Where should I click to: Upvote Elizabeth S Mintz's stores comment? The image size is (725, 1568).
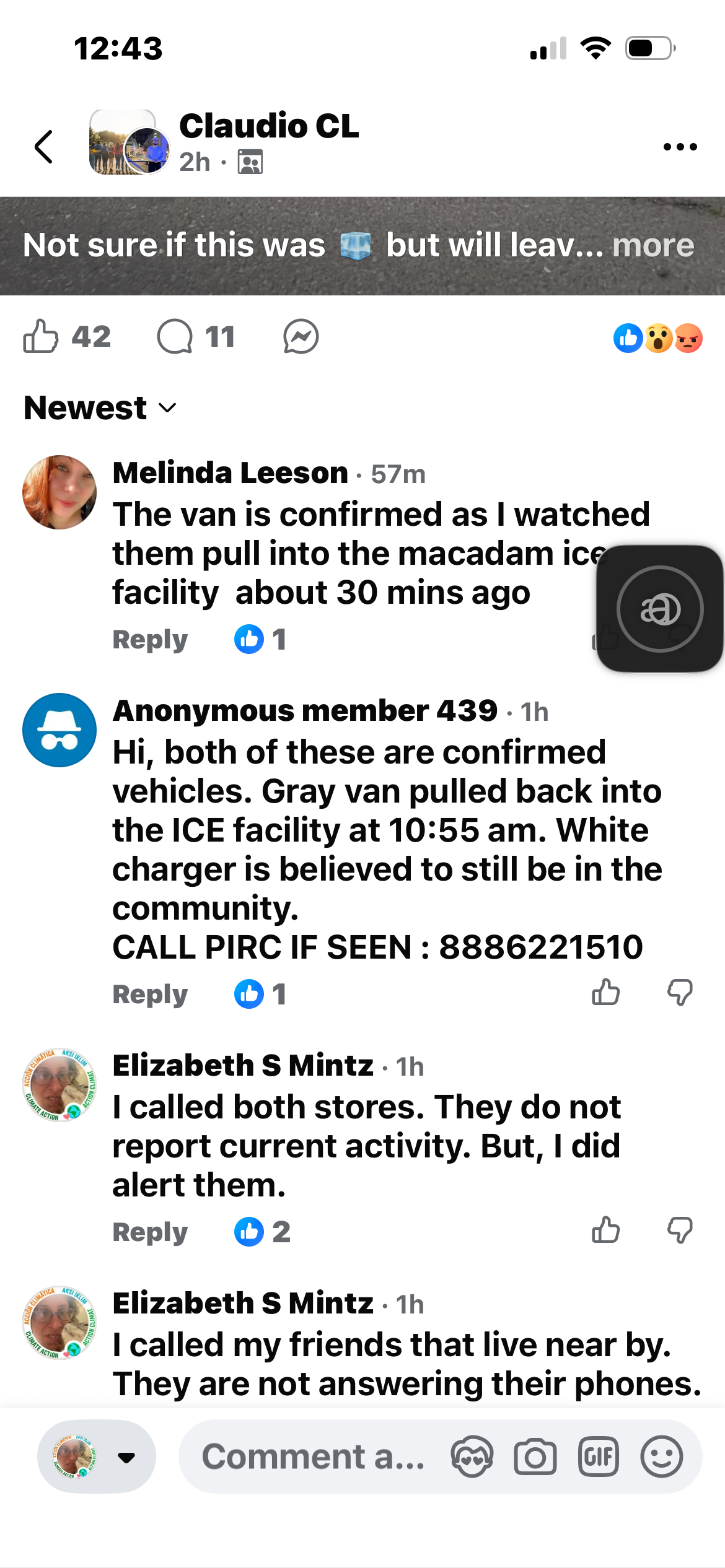(x=606, y=1230)
